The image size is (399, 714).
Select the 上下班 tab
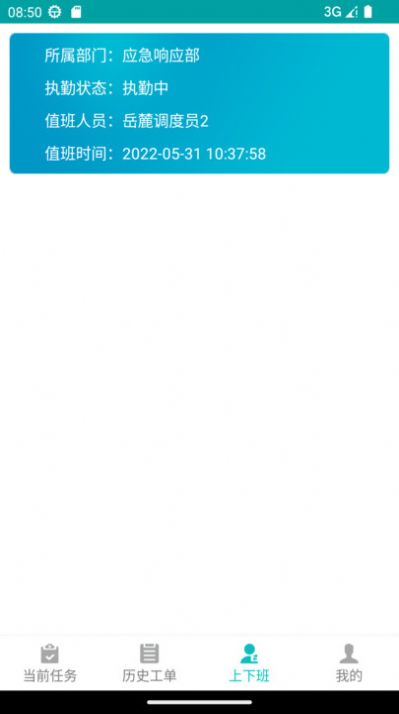[x=249, y=663]
